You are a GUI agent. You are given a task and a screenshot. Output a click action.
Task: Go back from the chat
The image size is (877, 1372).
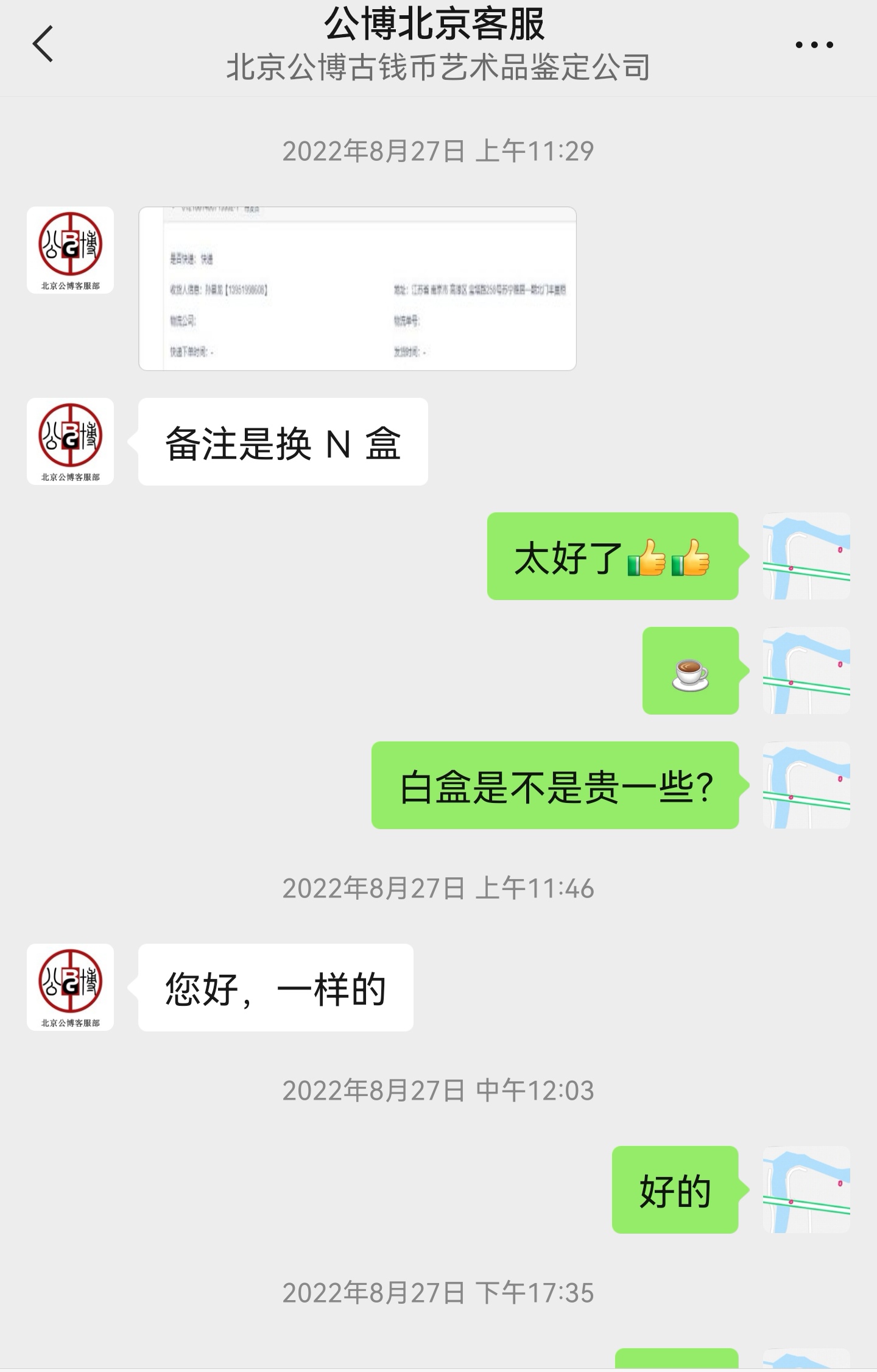(43, 44)
